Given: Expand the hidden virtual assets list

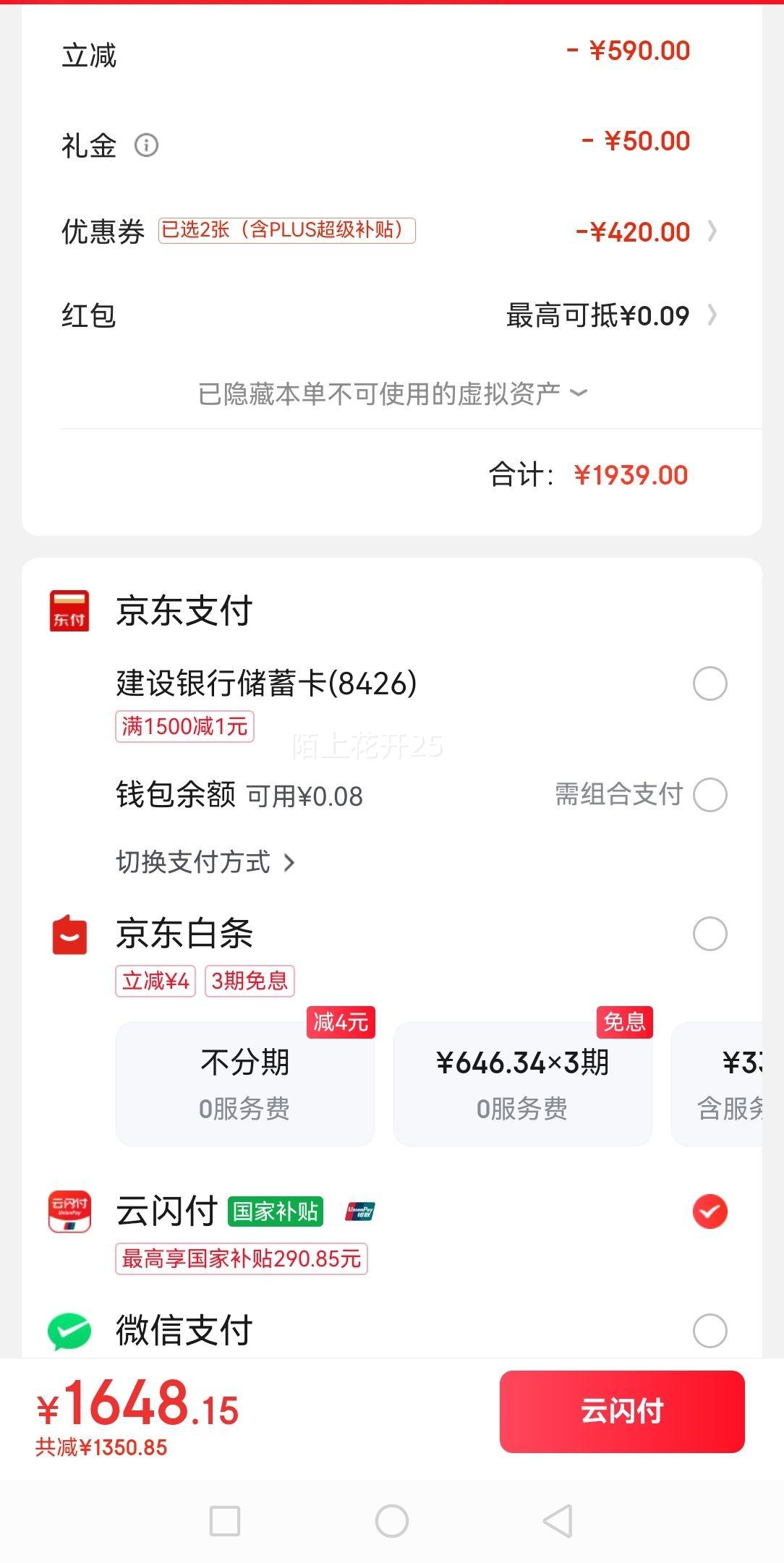Looking at the screenshot, I should (x=392, y=393).
